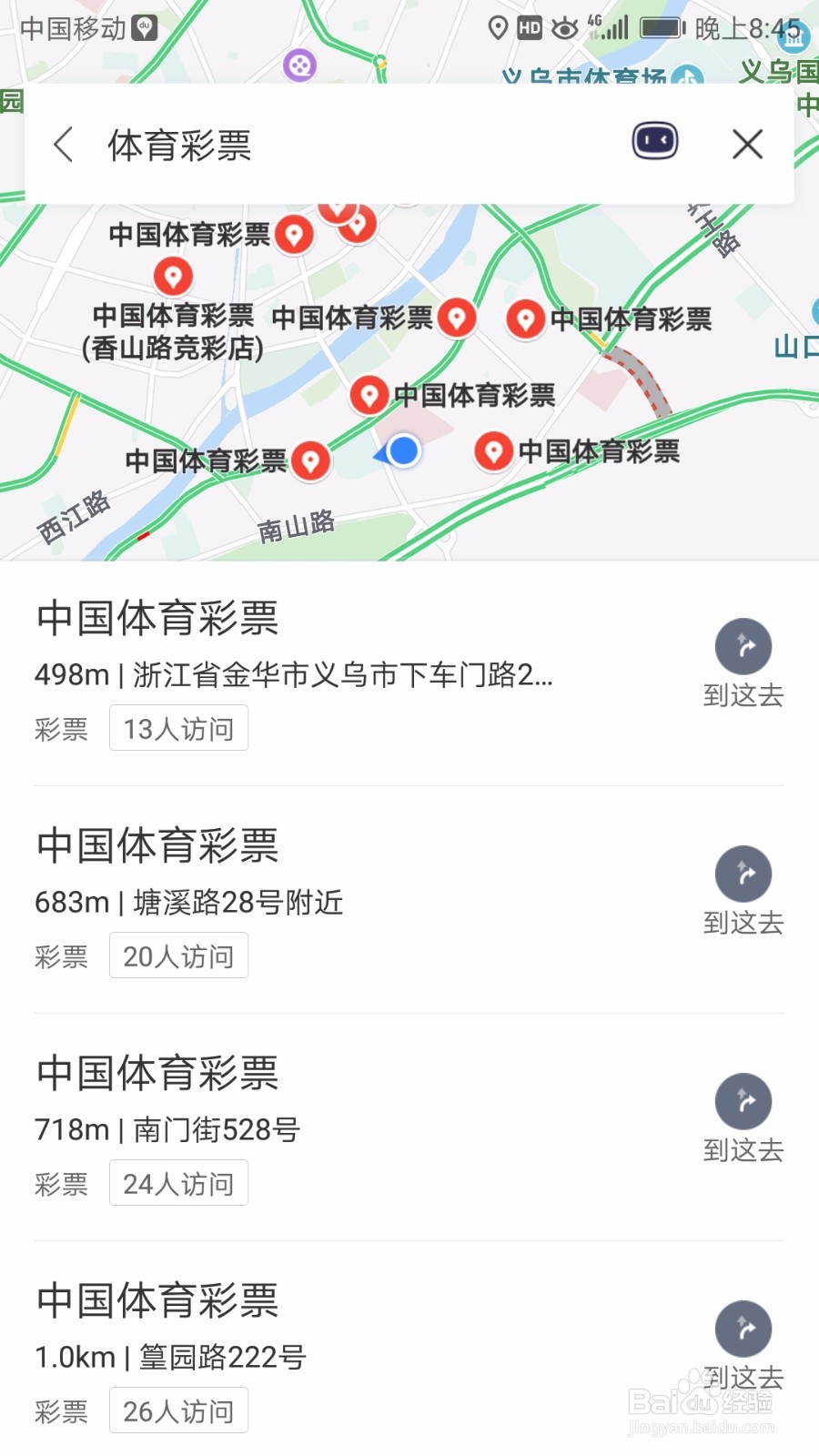Open the voice search icon in search bar
The image size is (819, 1456).
[653, 141]
